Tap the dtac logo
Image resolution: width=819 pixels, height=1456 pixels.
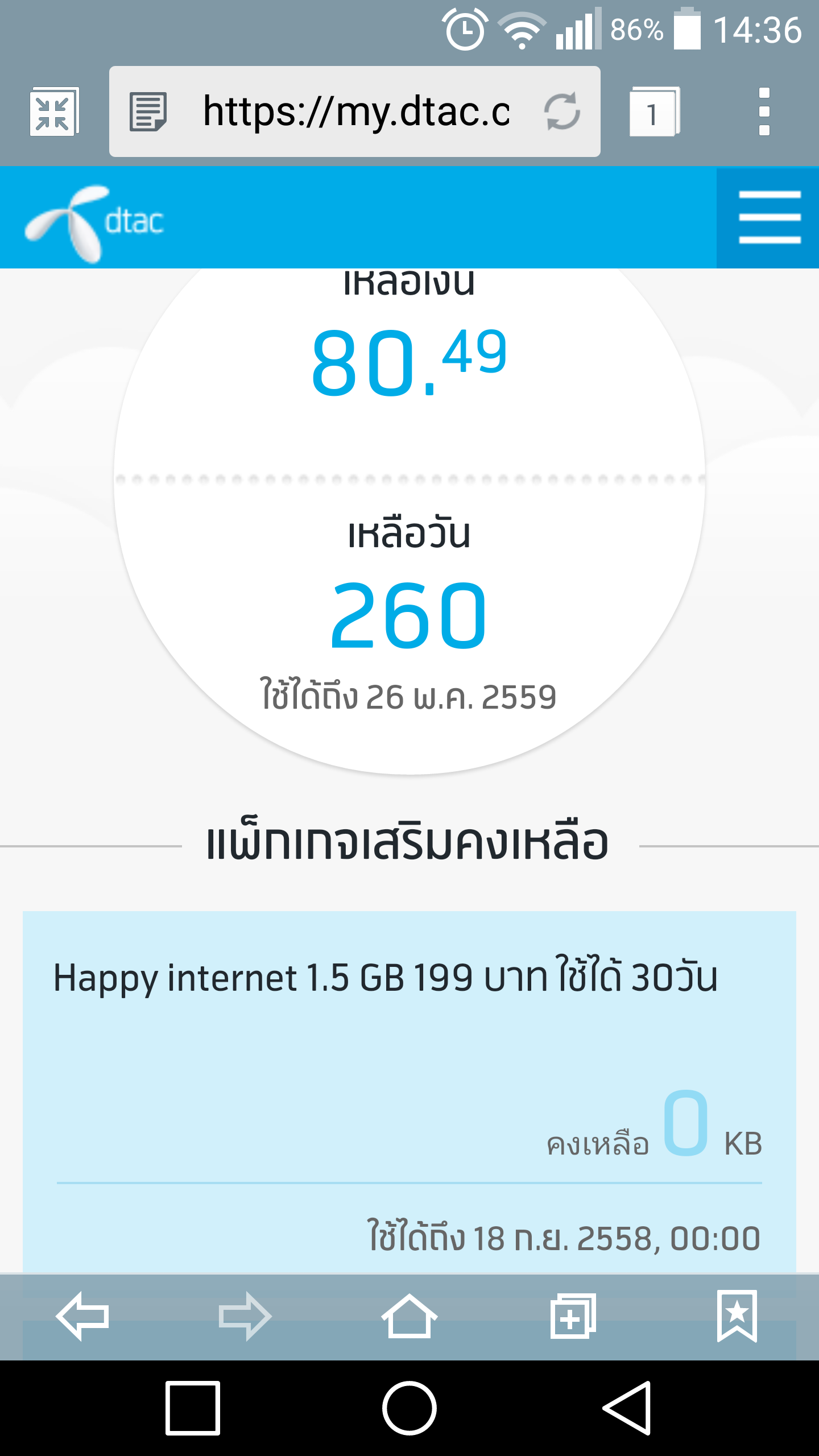[95, 222]
